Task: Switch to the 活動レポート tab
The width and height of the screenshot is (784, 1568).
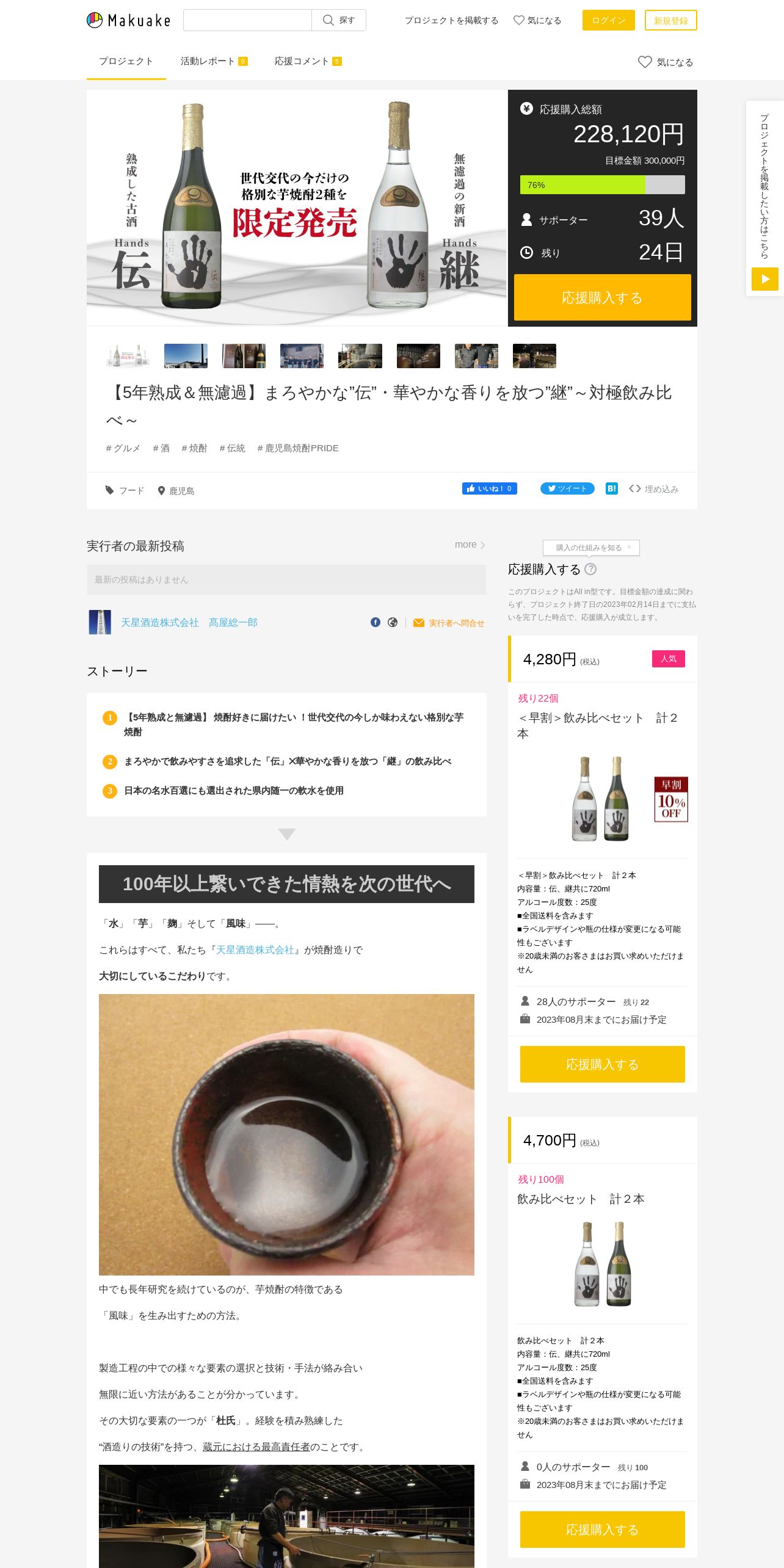Action: point(213,61)
